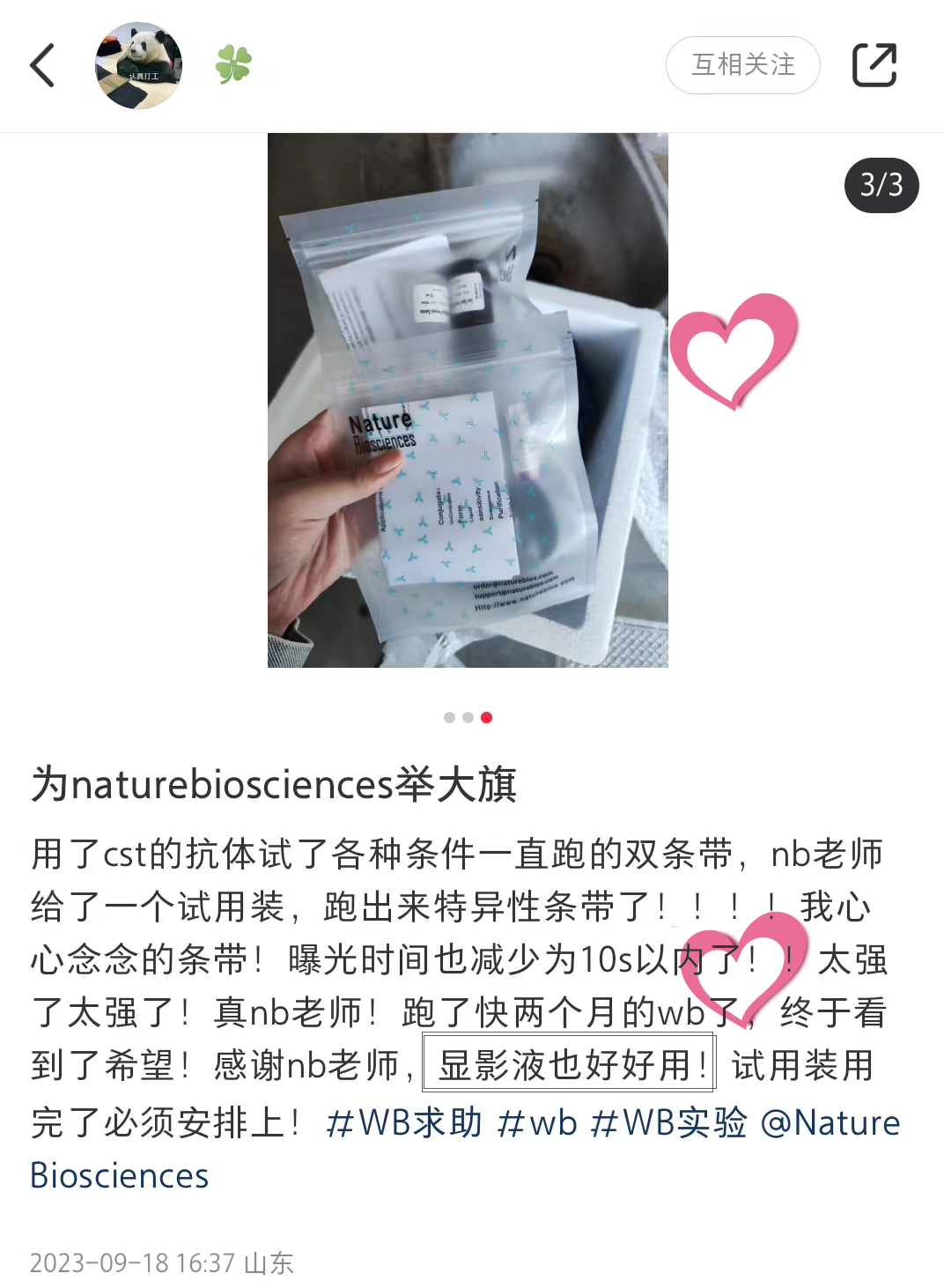The width and height of the screenshot is (944, 1288).
Task: Go back to the previous page
Action: 42,65
